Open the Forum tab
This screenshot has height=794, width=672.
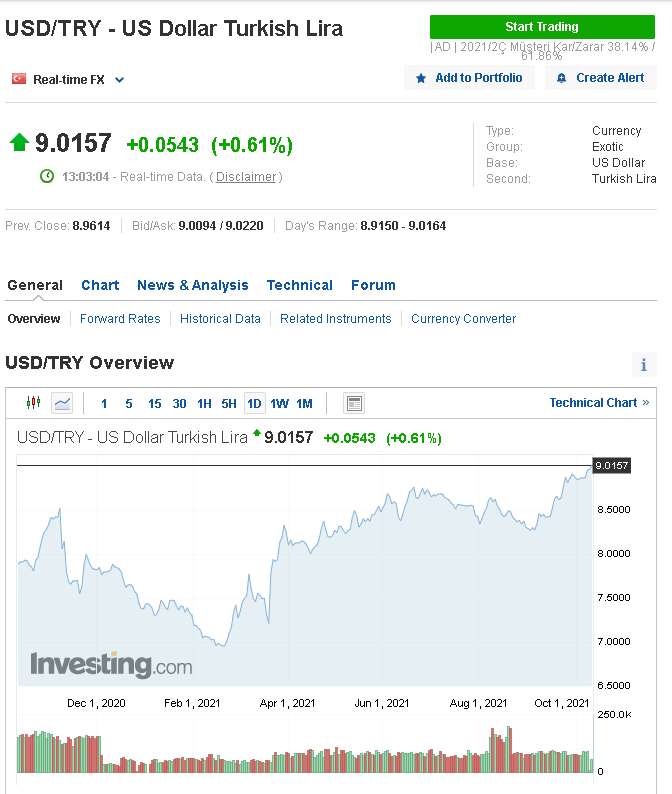click(x=373, y=285)
